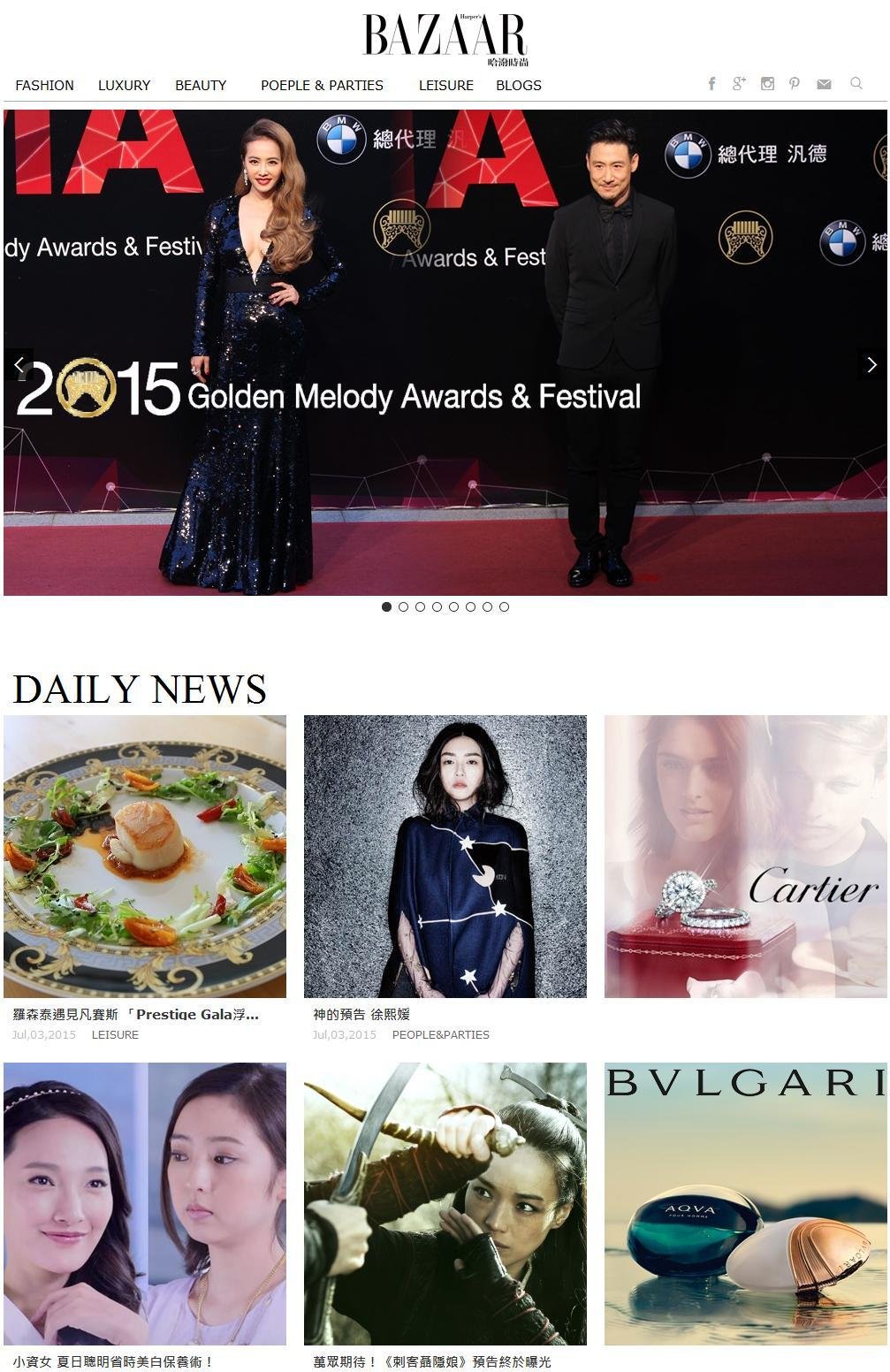Open the Harper's BAZAAR home logo
Viewport: 890px width, 1372px height.
445,39
